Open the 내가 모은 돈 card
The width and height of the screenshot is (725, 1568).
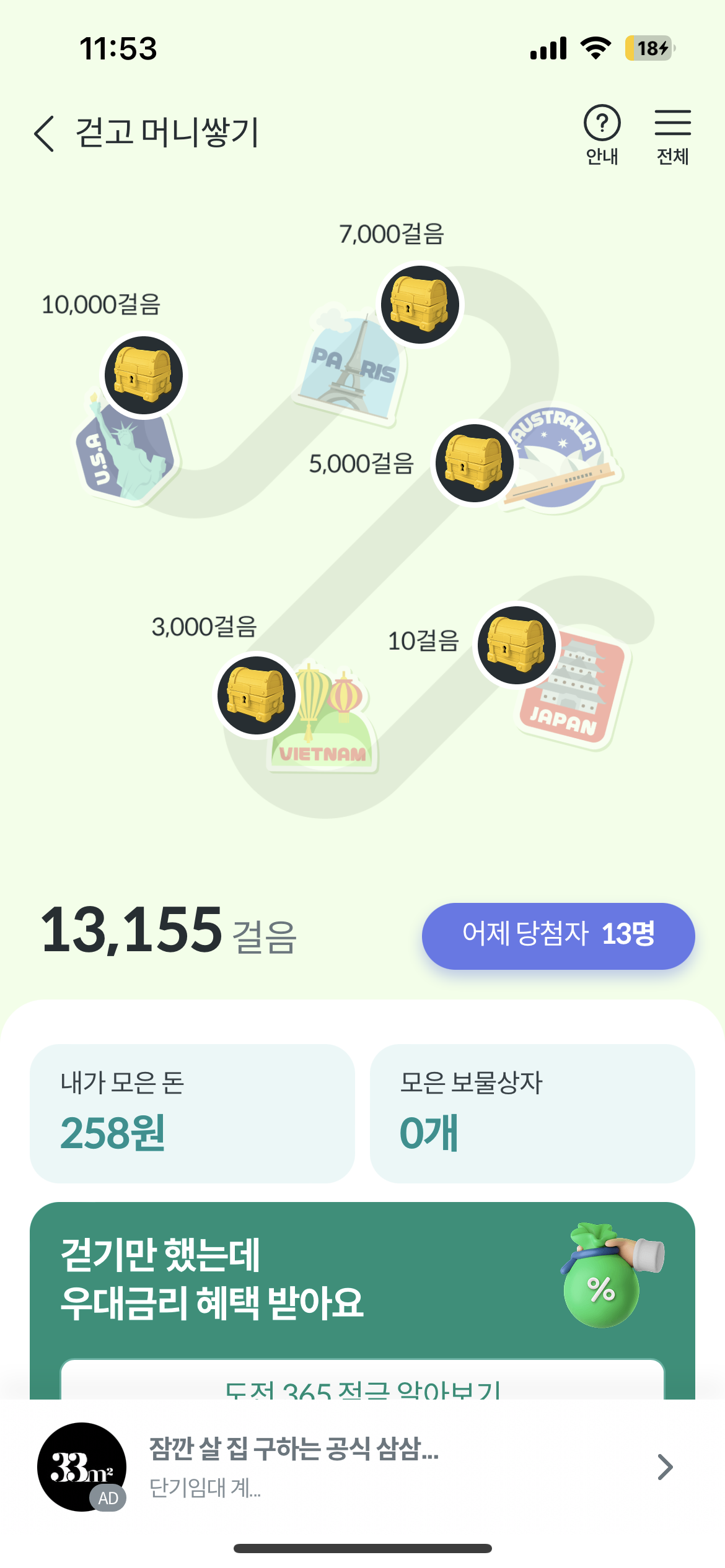pos(192,1113)
